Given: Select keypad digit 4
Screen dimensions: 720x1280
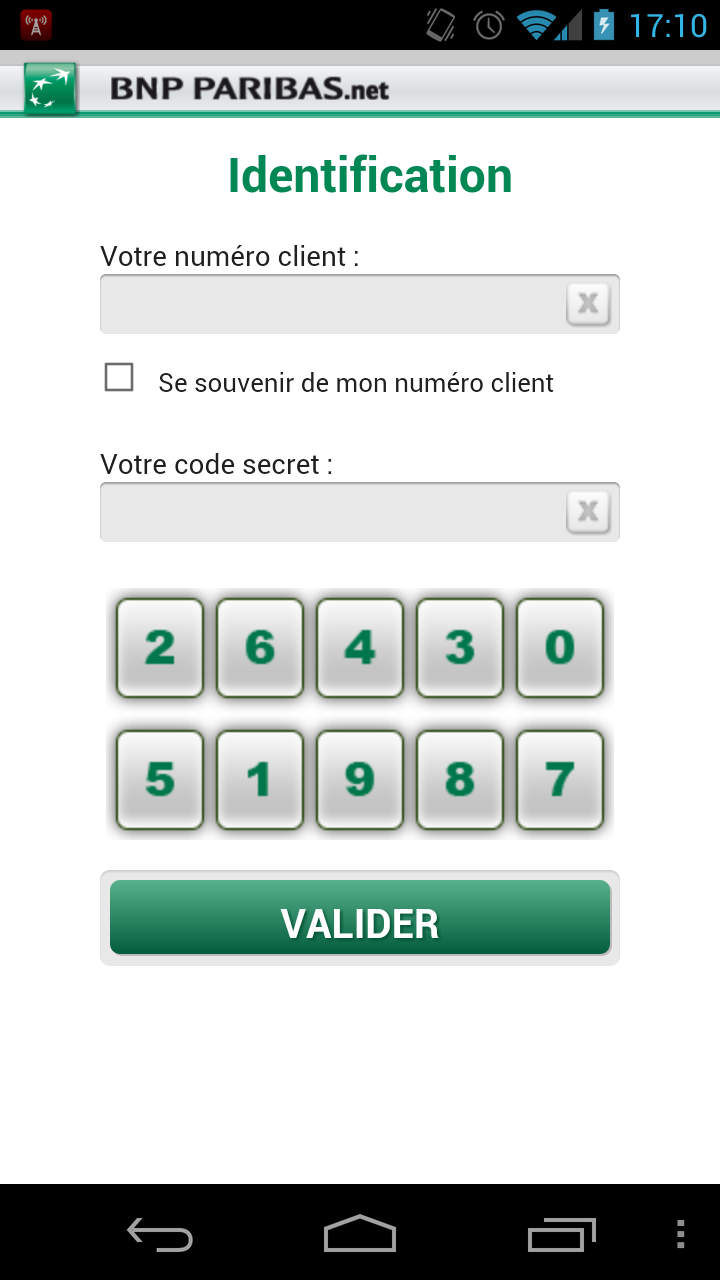Looking at the screenshot, I should point(360,648).
